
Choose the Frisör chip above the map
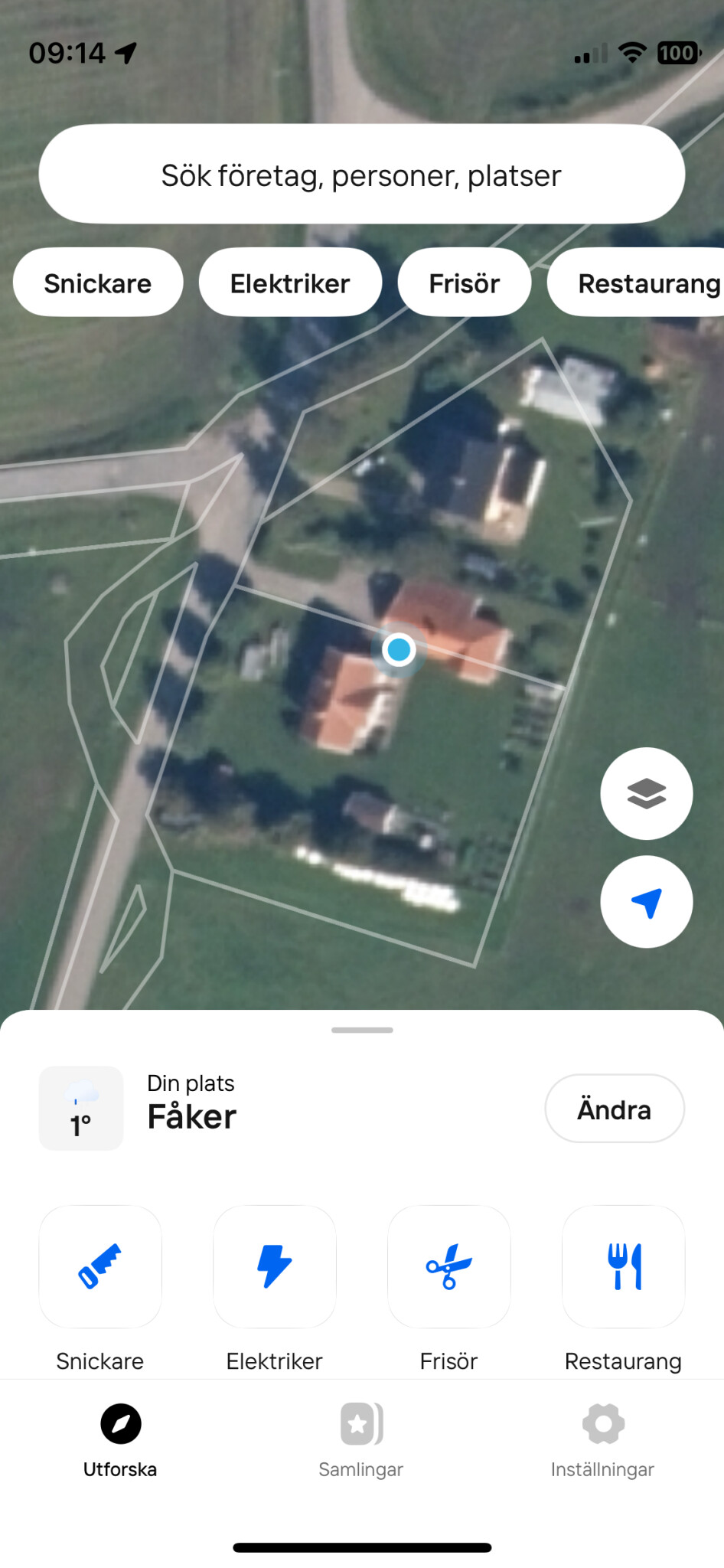click(x=464, y=283)
